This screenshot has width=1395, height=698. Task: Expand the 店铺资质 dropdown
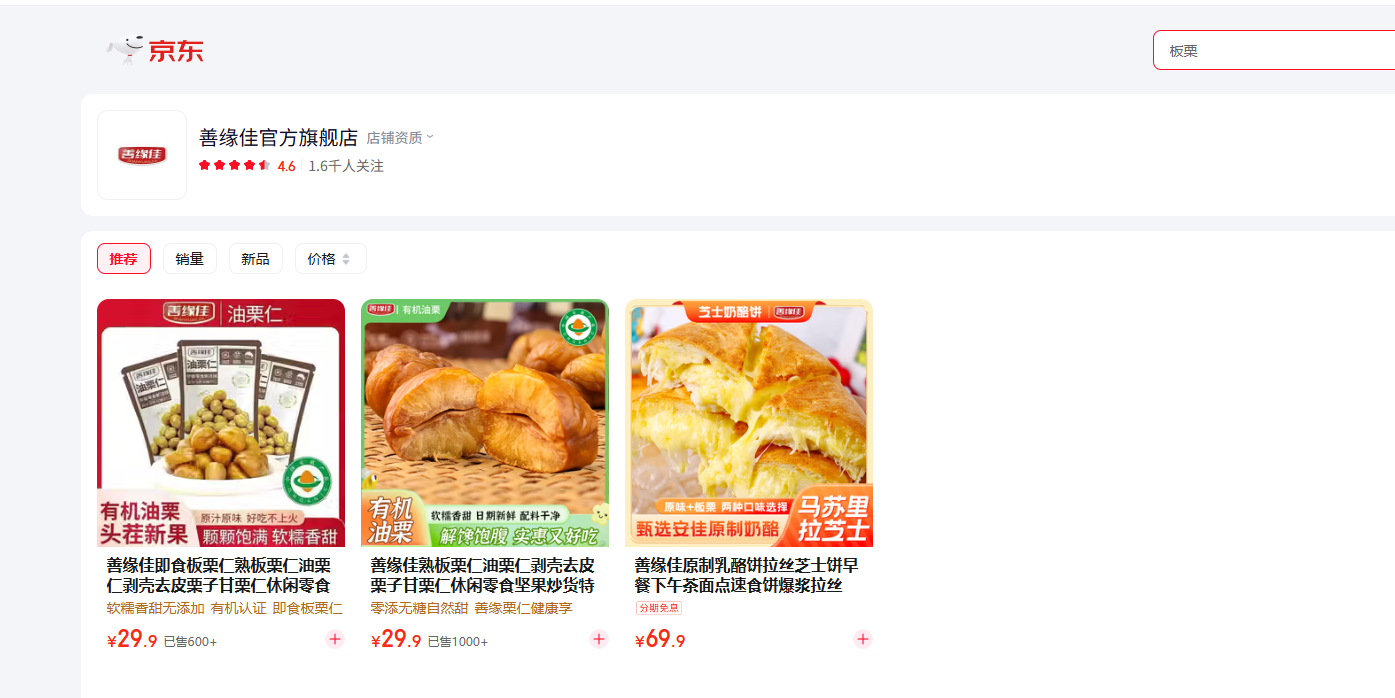[x=400, y=138]
